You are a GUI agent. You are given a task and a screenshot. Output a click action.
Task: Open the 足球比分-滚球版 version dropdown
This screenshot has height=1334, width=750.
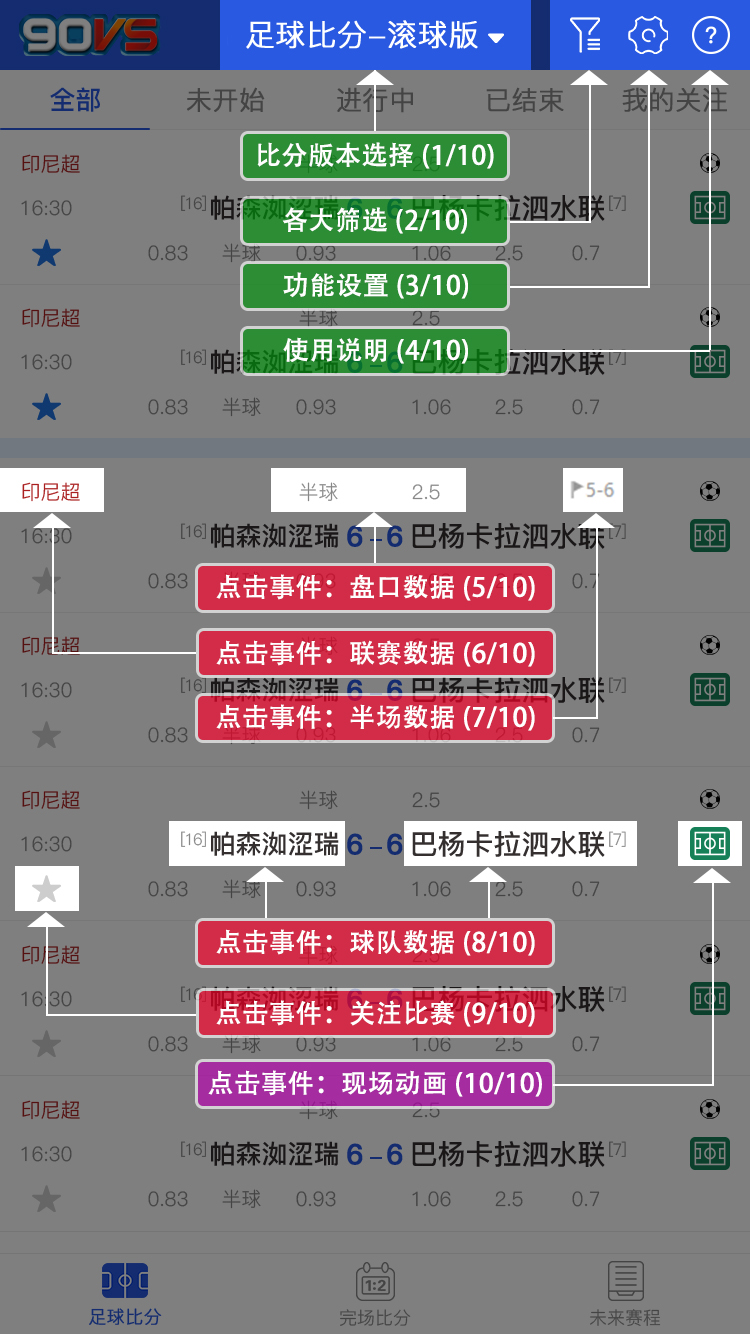coord(375,35)
